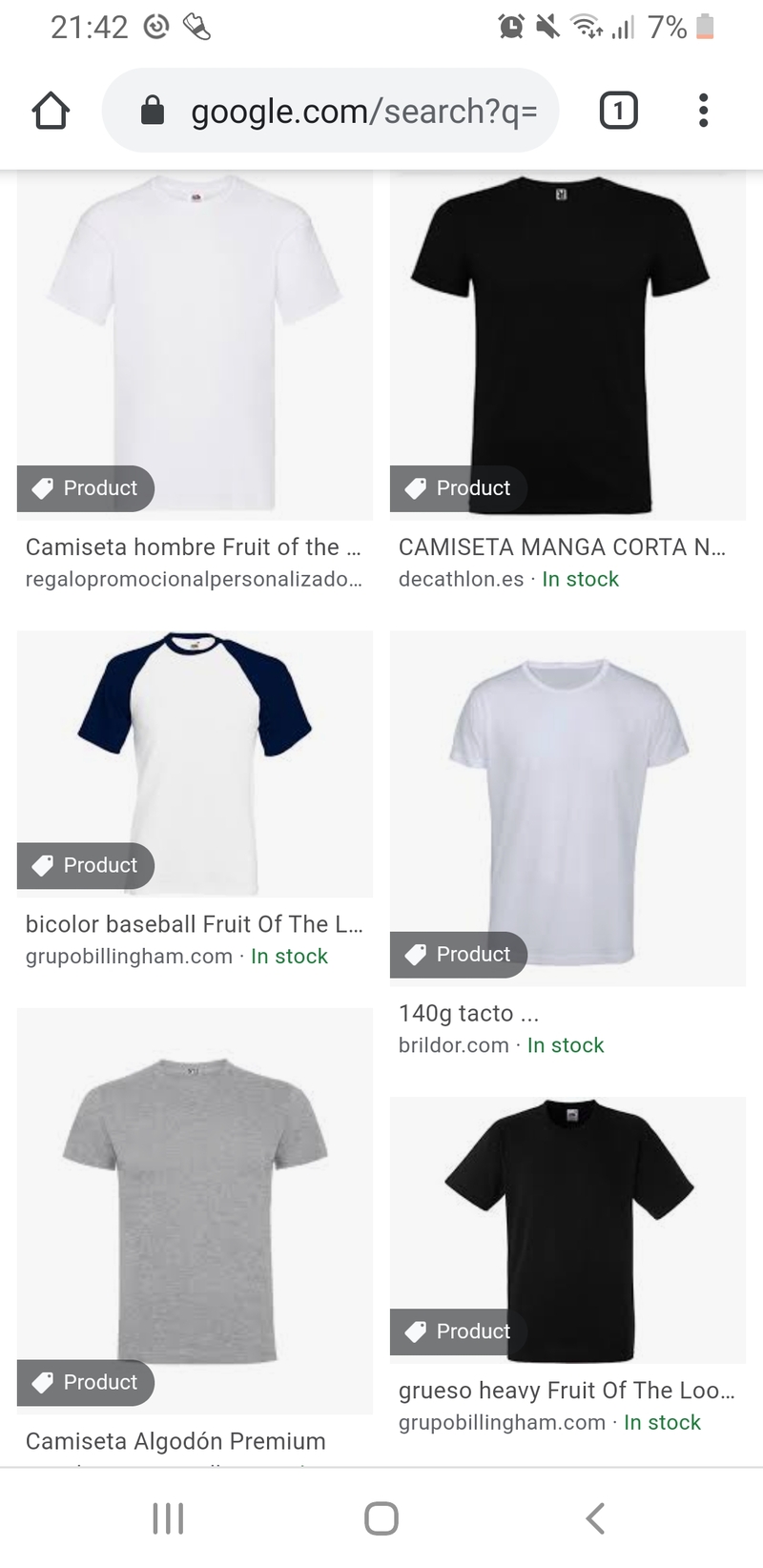763x1568 pixels.
Task: Open the white Camiseta hombre Fruit product
Action: (x=195, y=343)
